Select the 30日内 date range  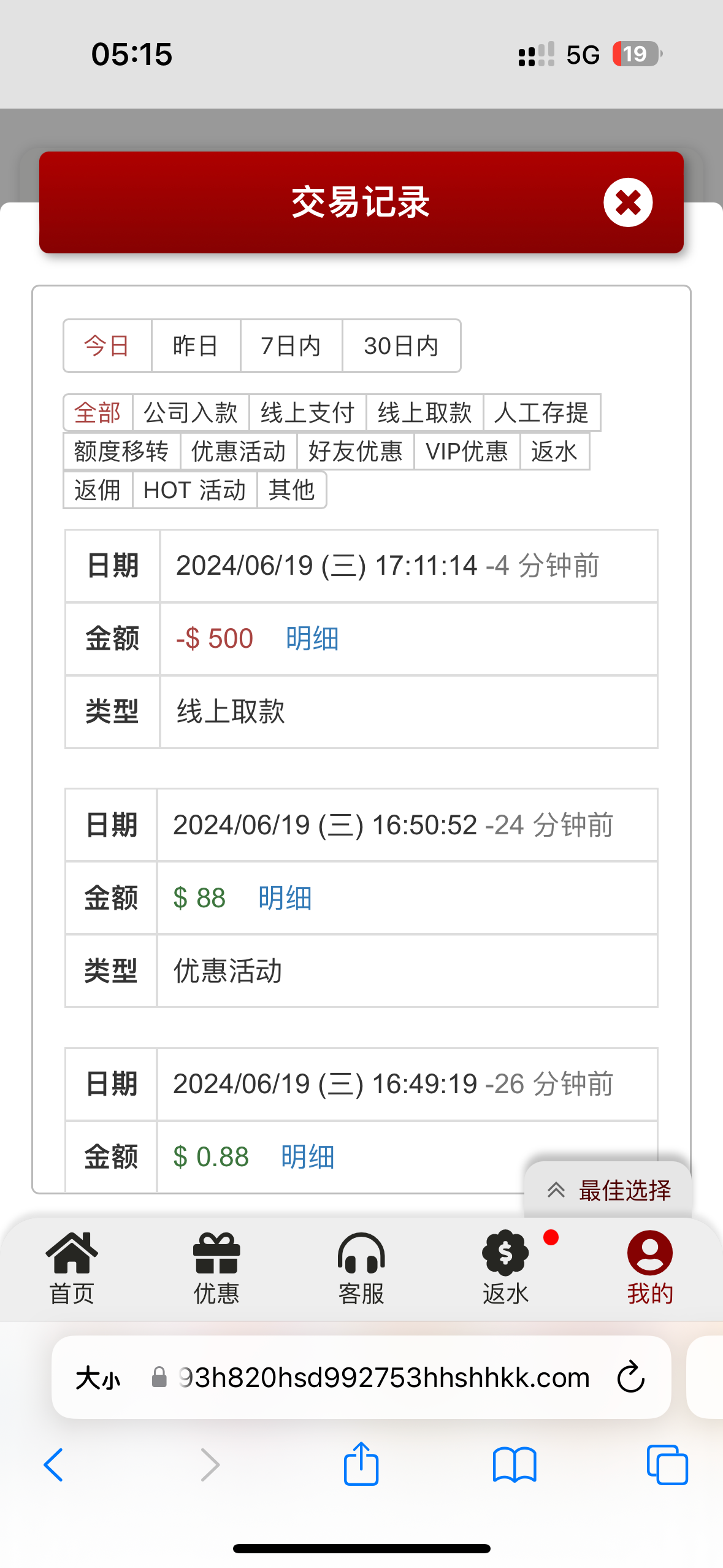[x=401, y=346]
